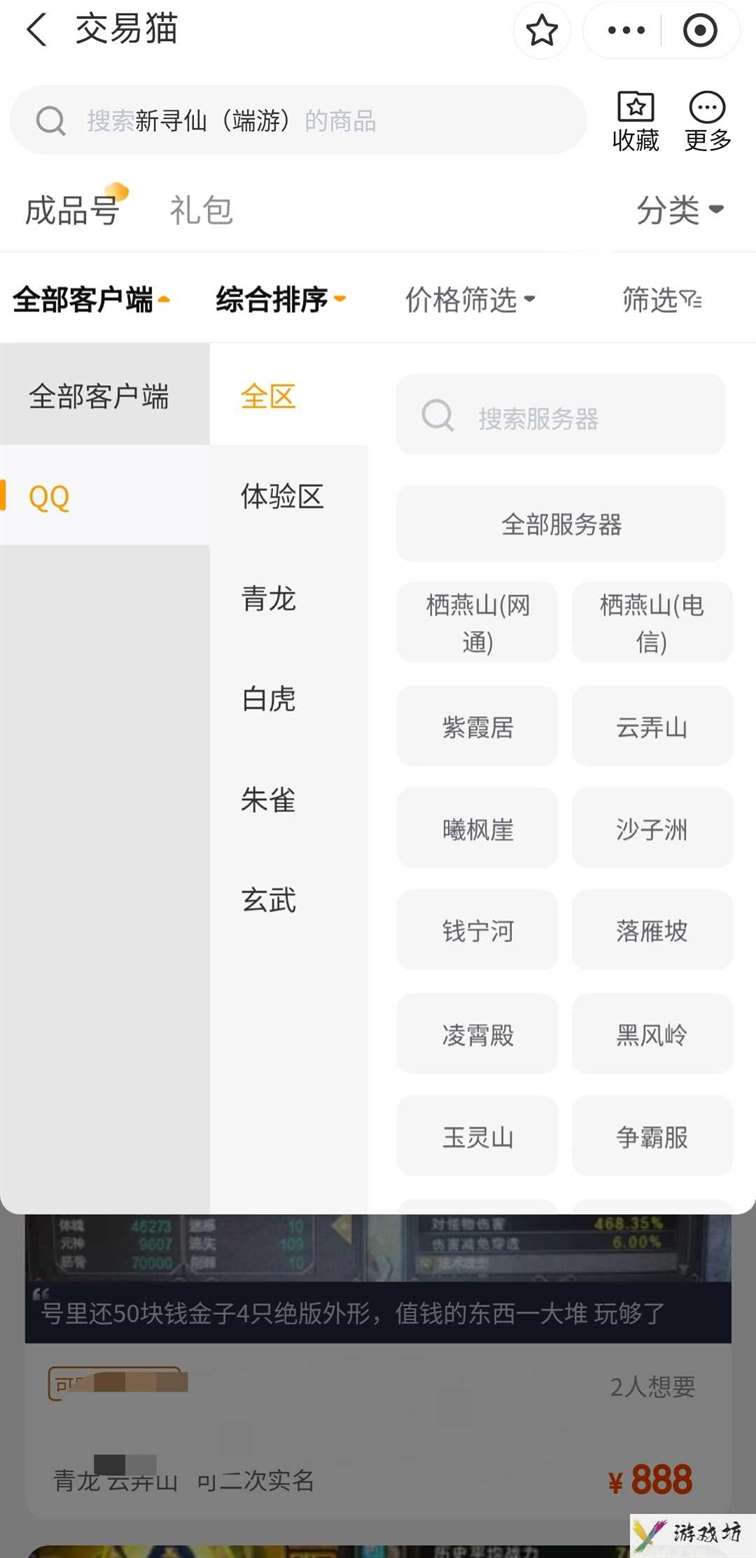Open the 综合排序 sort dropdown
Image resolution: width=756 pixels, height=1558 pixels.
(280, 299)
